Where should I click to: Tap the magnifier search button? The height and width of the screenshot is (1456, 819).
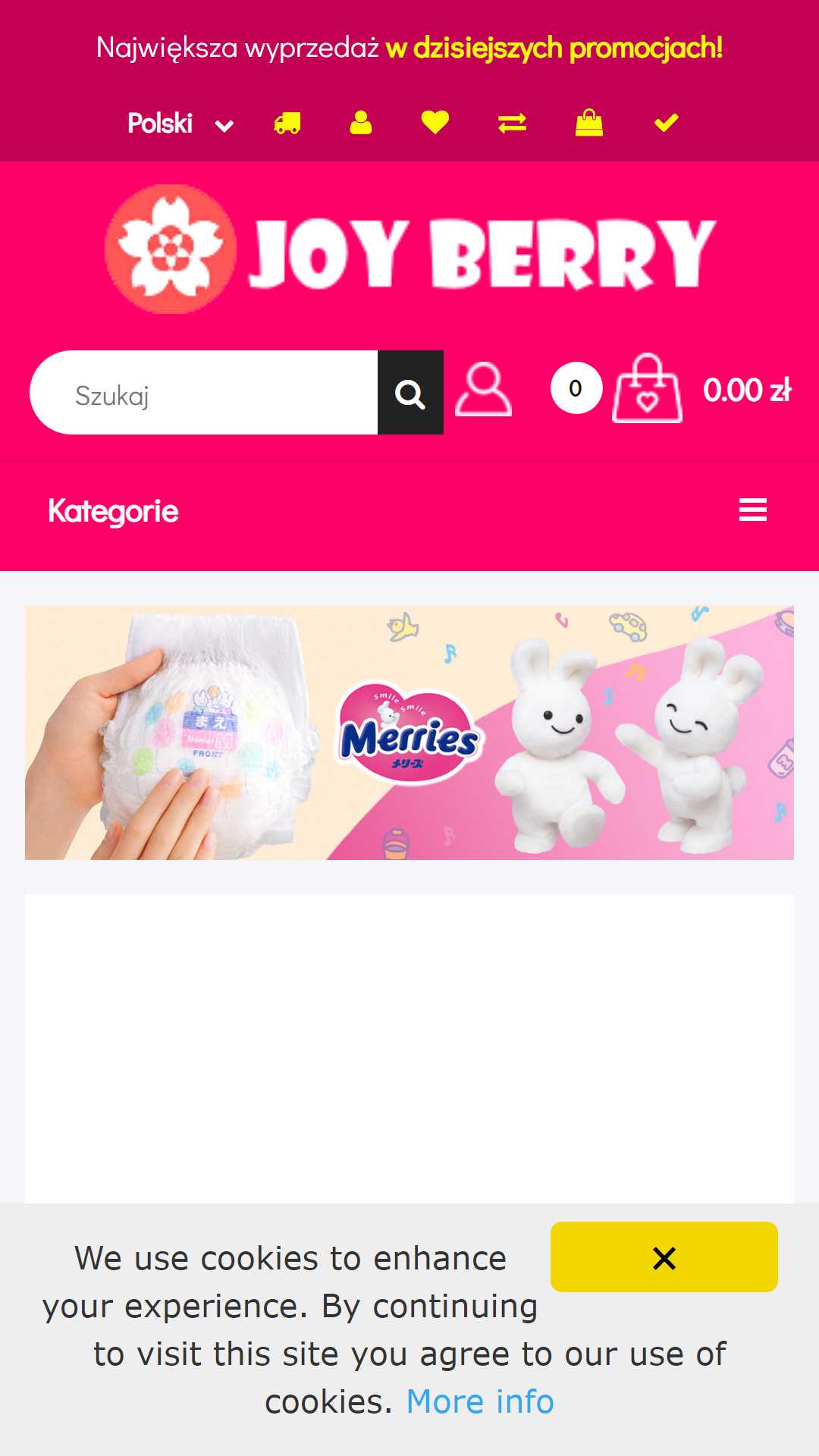410,393
